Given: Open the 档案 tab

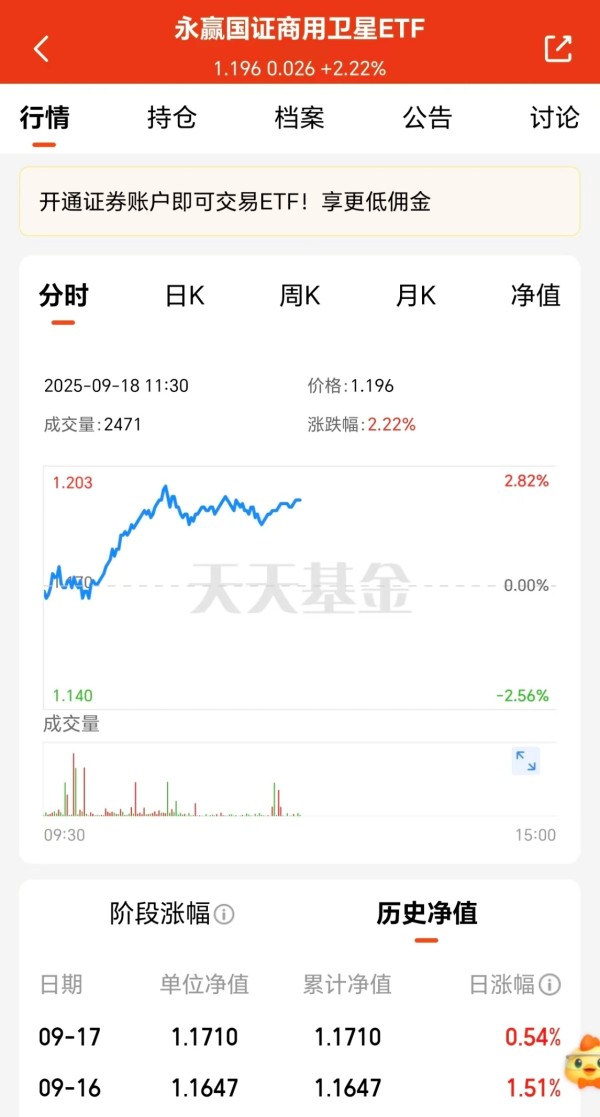Looking at the screenshot, I should coord(299,117).
